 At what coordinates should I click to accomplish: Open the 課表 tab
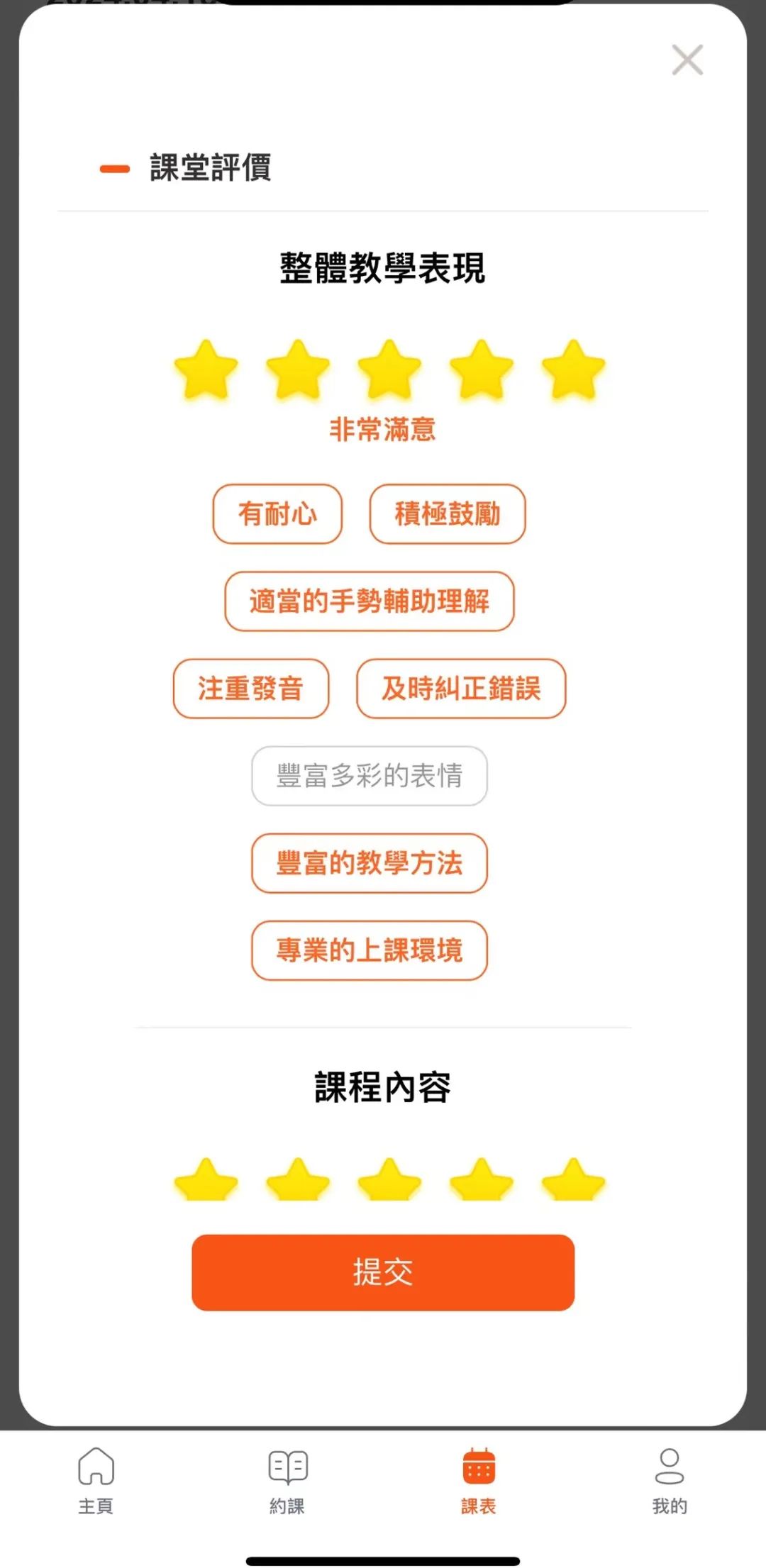479,1480
